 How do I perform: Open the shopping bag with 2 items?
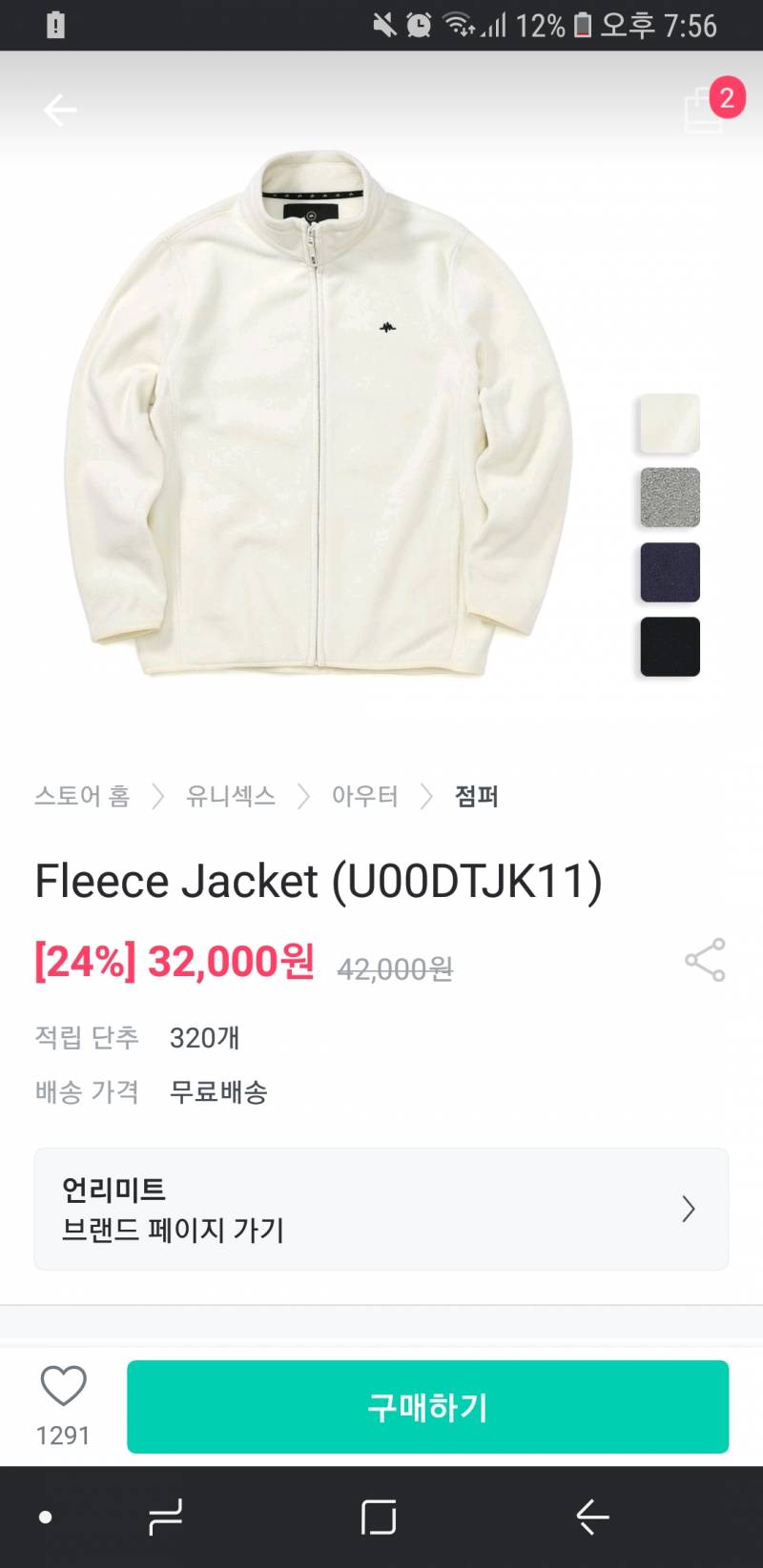click(704, 110)
